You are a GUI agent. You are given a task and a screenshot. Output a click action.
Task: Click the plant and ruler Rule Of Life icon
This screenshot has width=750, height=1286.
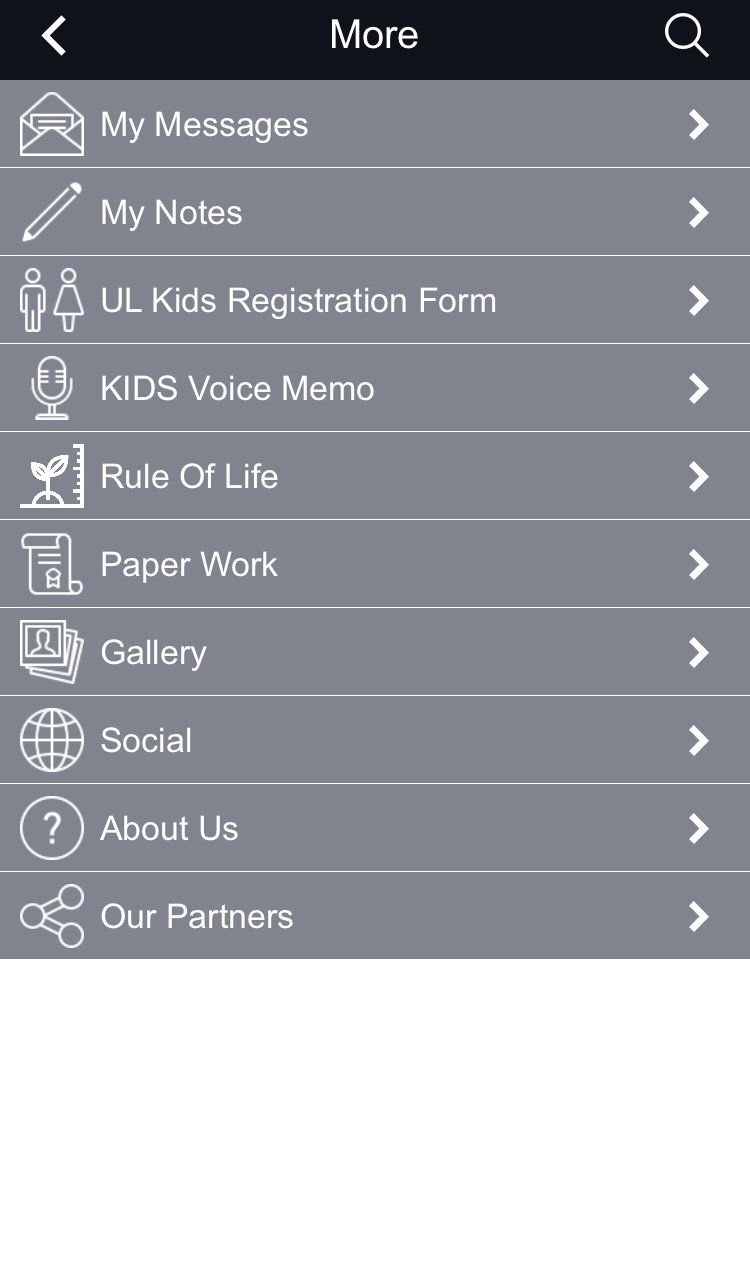[x=51, y=476]
